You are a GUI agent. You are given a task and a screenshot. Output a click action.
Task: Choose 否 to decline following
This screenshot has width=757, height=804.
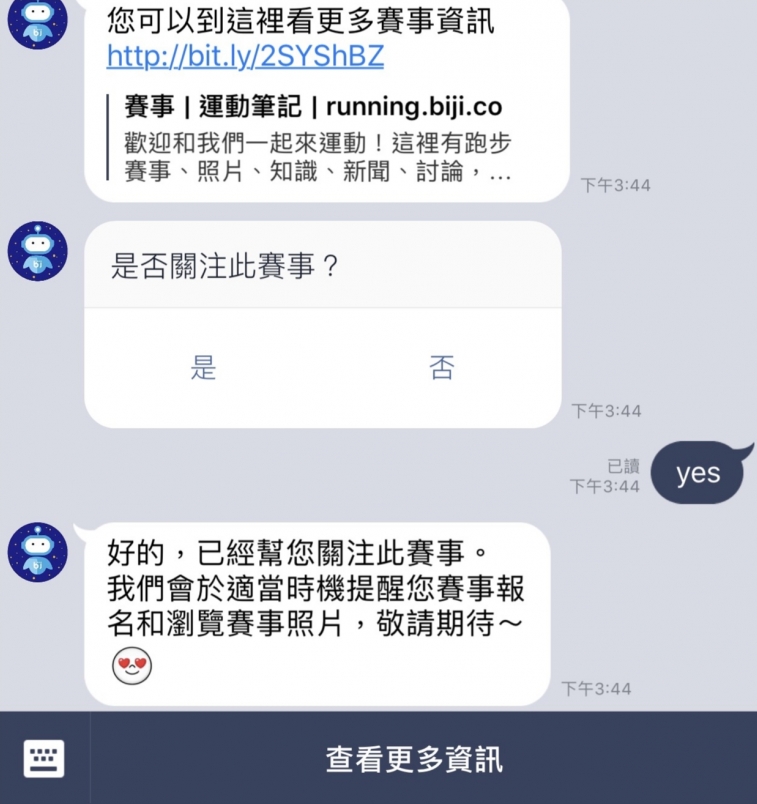(x=441, y=368)
